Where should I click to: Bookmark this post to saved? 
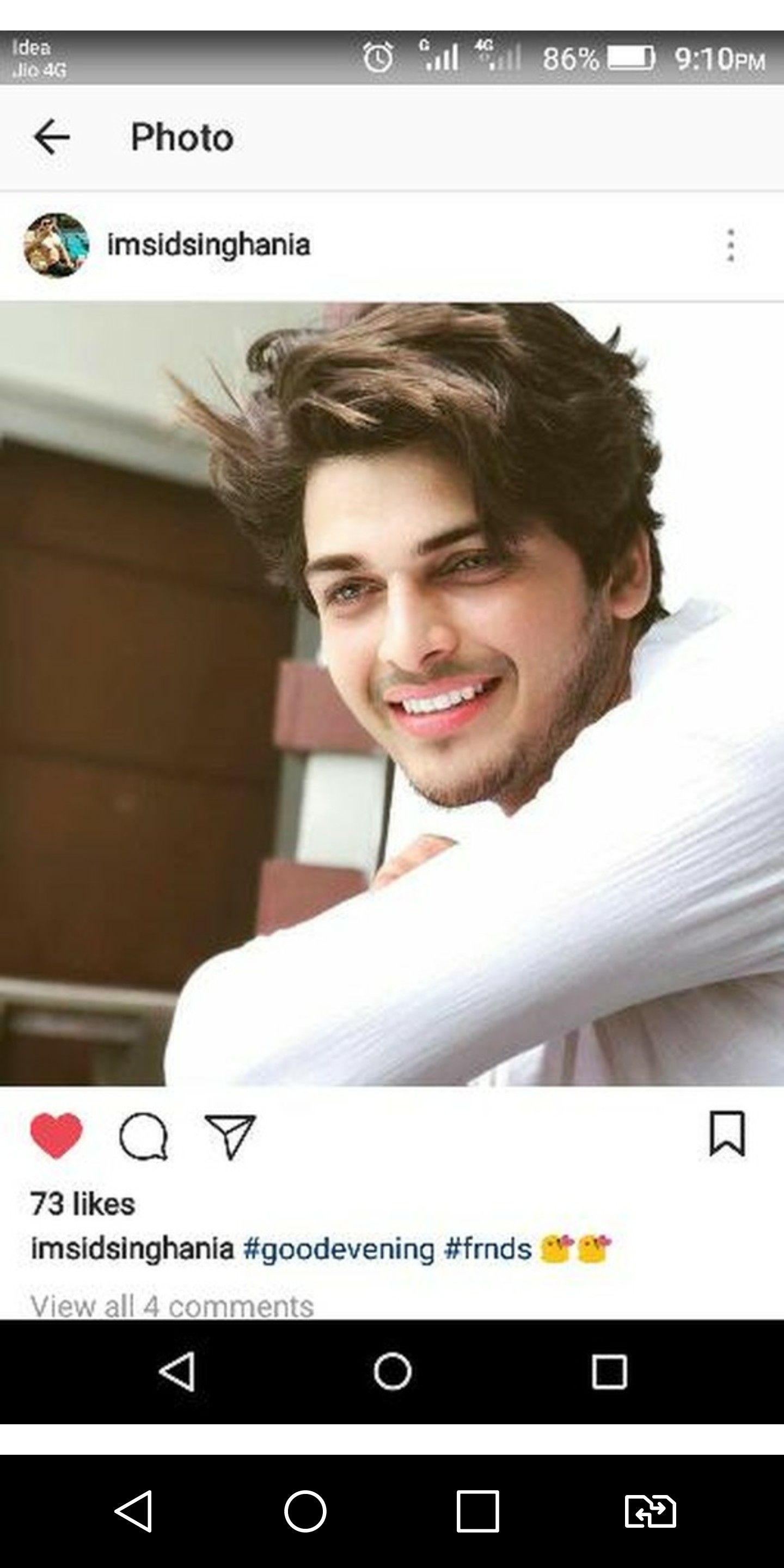click(727, 1134)
